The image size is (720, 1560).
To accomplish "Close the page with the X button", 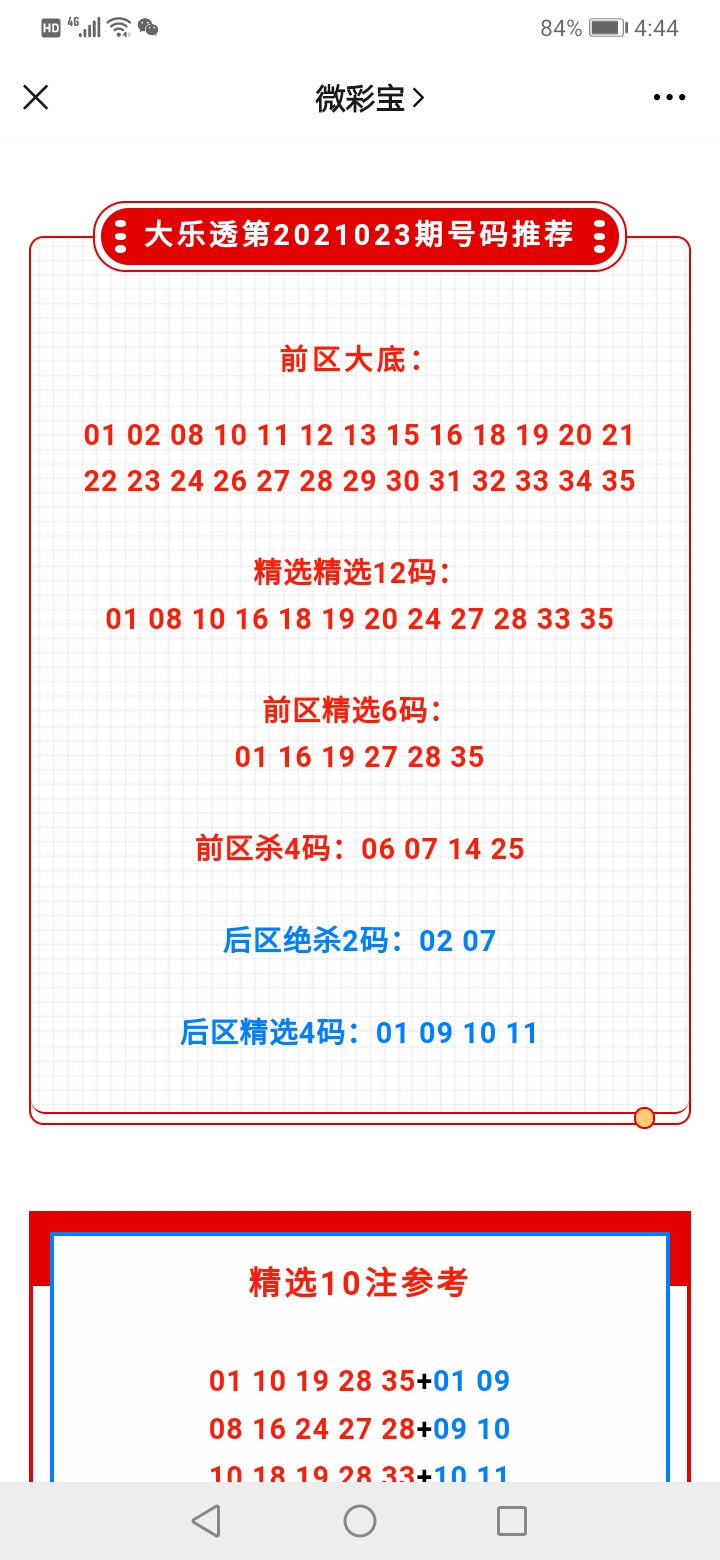I will point(36,97).
